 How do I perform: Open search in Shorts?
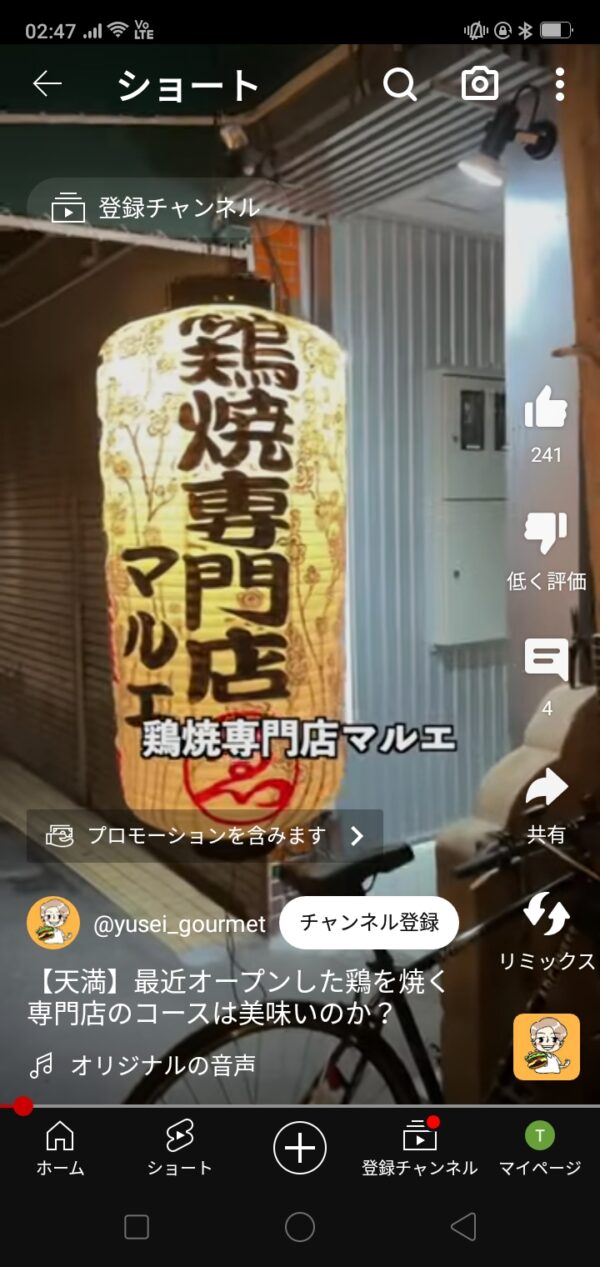click(x=400, y=85)
